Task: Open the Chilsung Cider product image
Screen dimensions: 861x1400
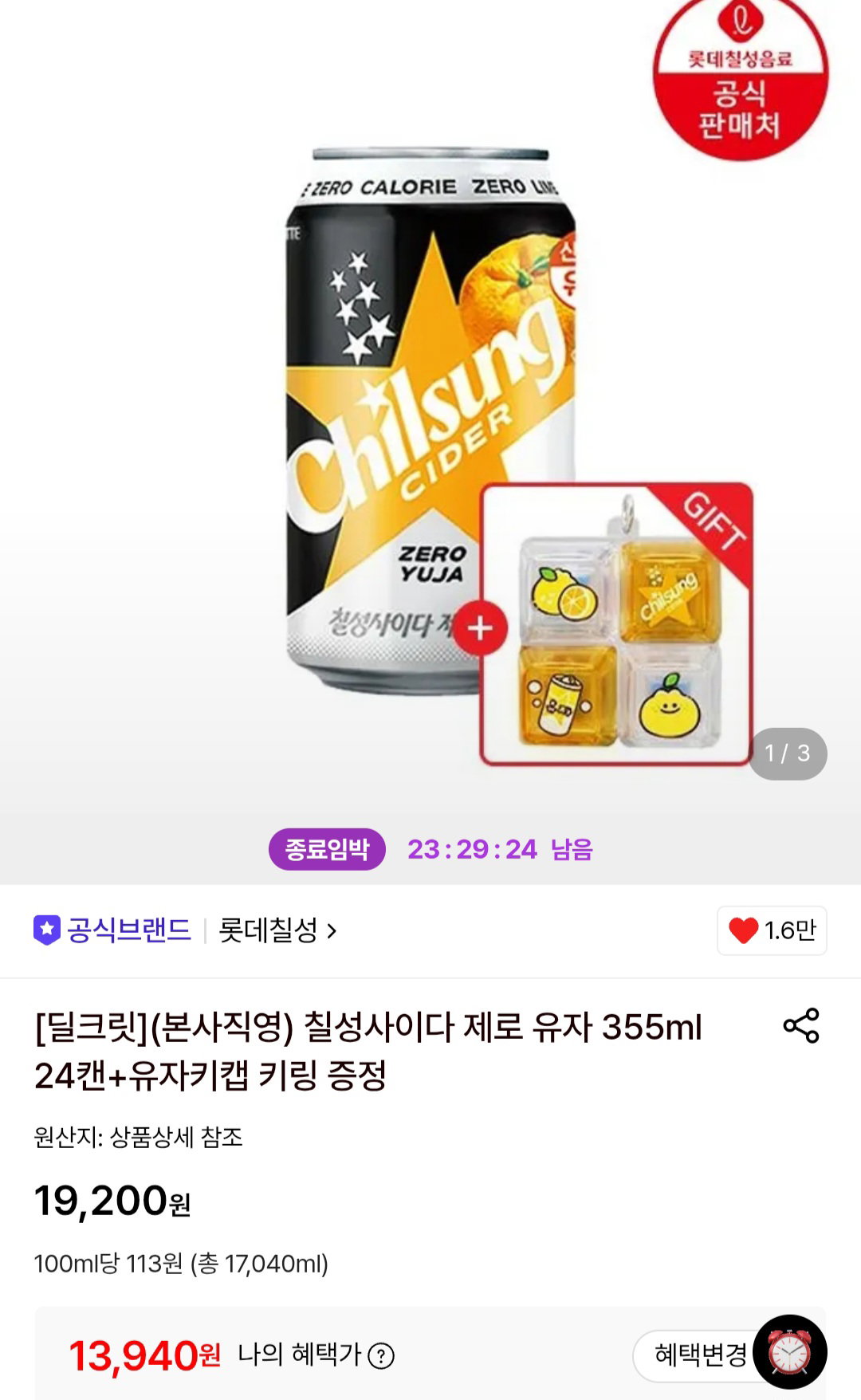Action: point(431,423)
